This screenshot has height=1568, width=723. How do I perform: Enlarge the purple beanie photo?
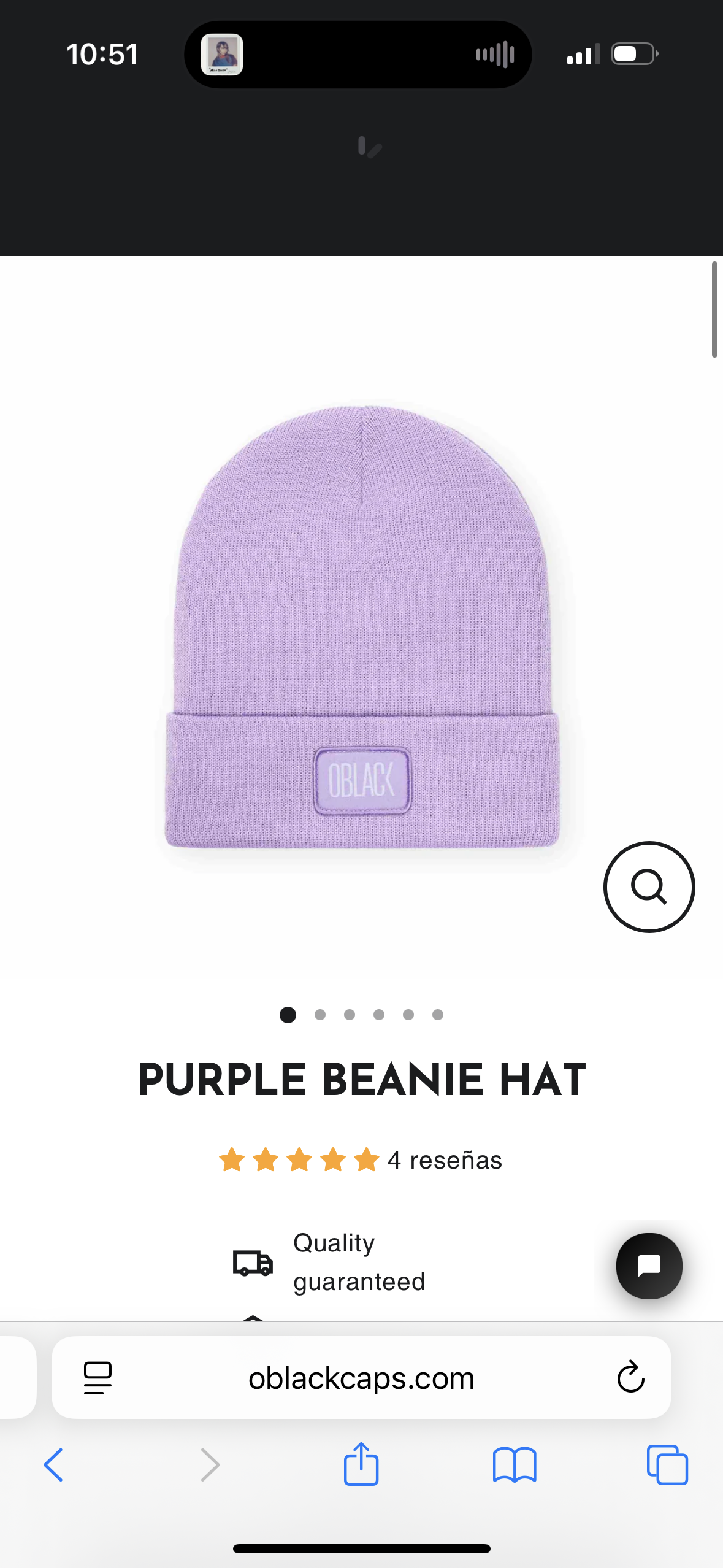[362, 626]
